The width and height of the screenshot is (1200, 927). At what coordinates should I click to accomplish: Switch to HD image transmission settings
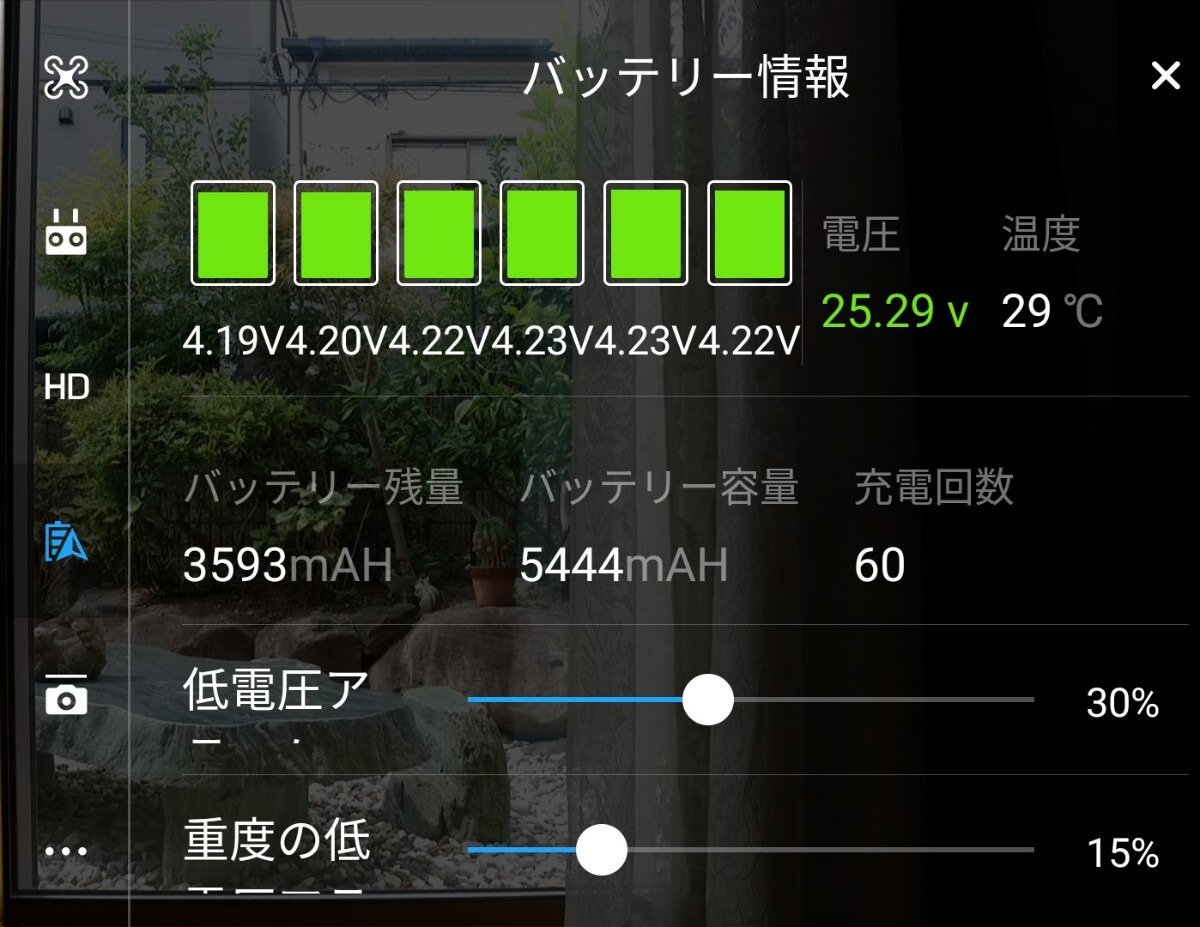pos(67,387)
